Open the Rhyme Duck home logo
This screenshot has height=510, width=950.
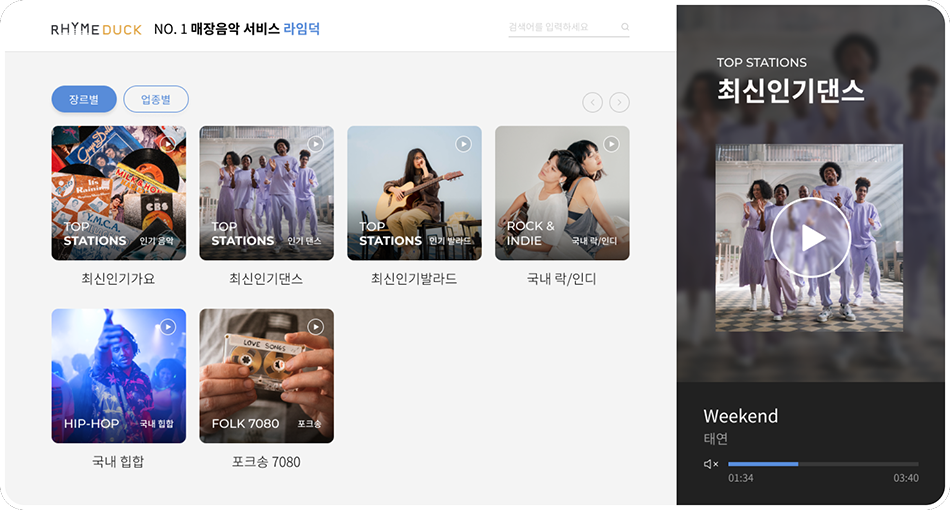(x=96, y=29)
